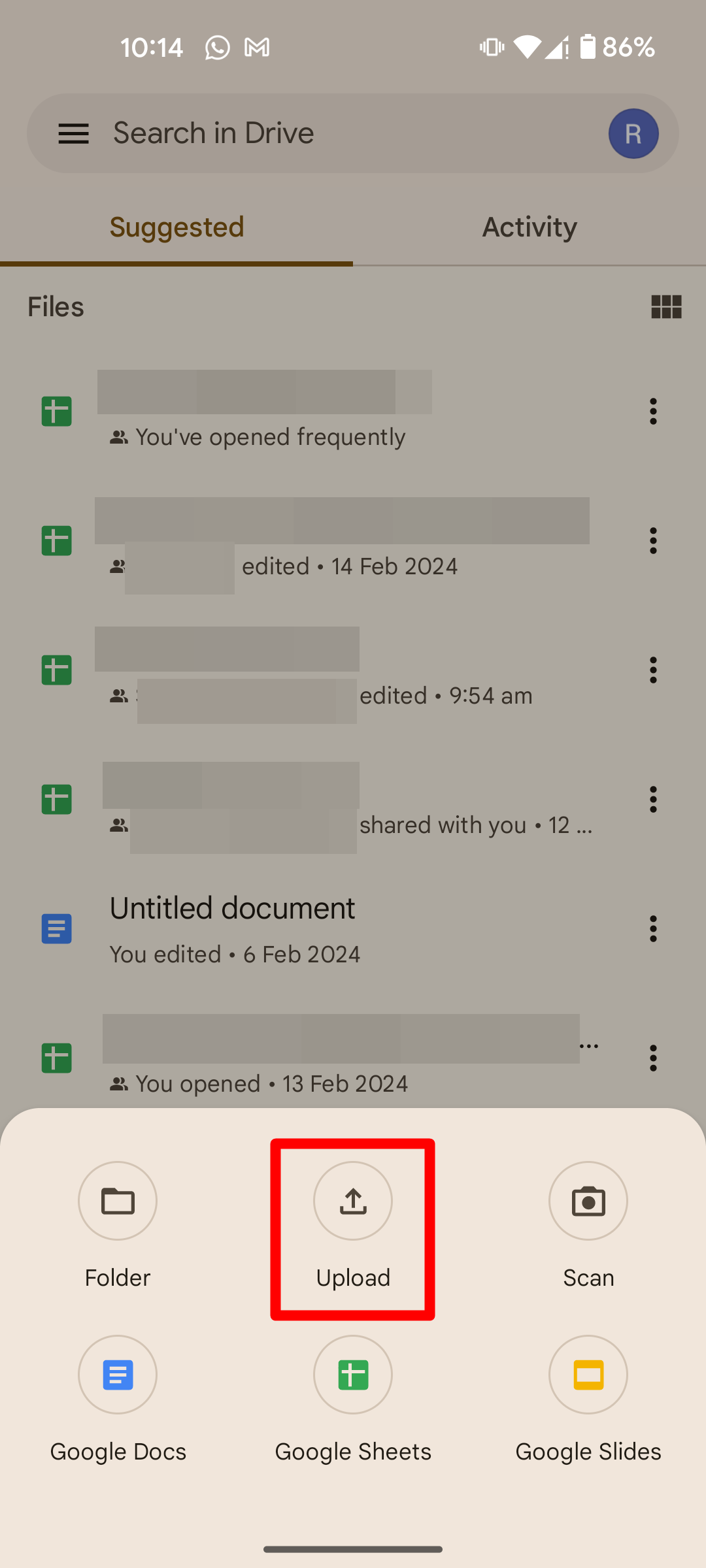Image resolution: width=706 pixels, height=1568 pixels.
Task: Open the overflow menu for Untitled document
Action: [x=653, y=928]
